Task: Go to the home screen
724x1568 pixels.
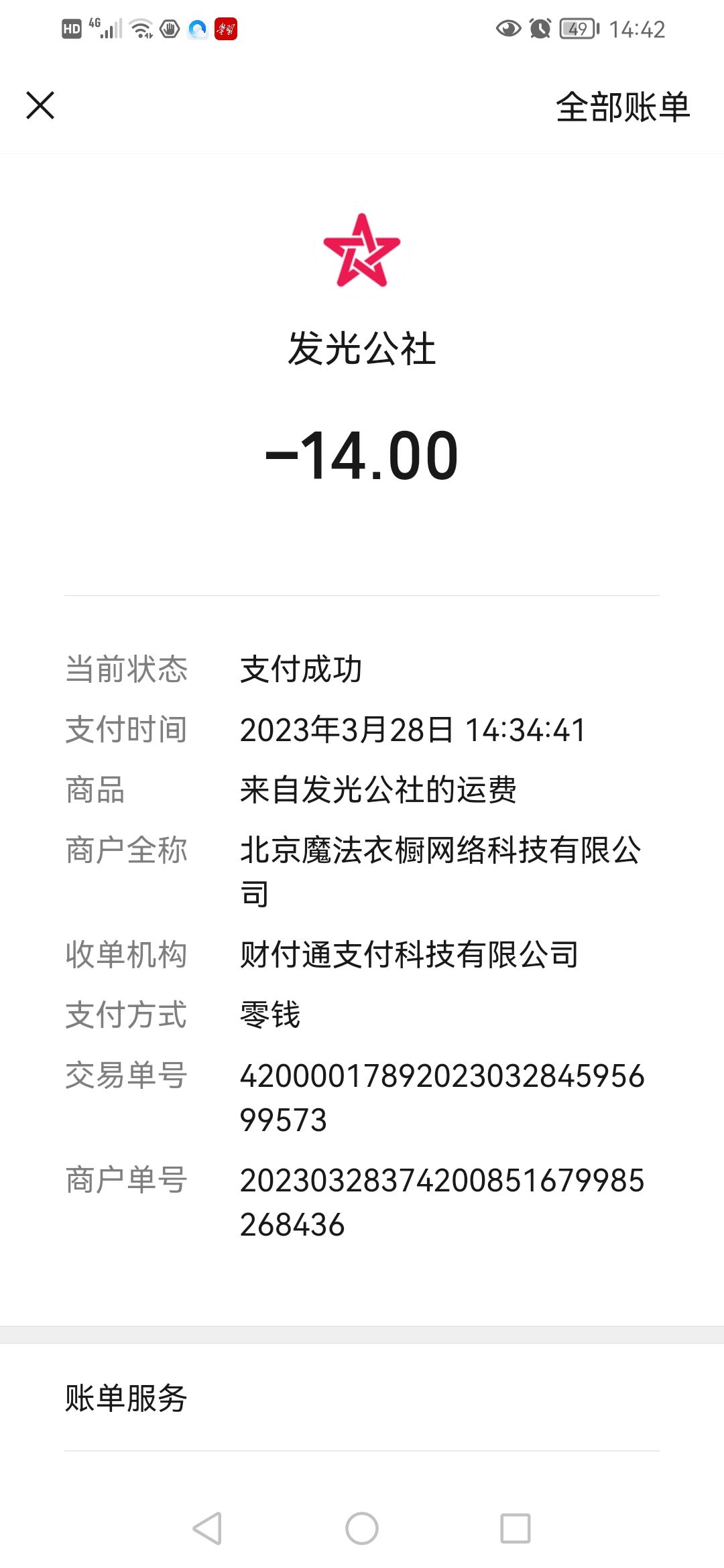Action: point(362,1528)
